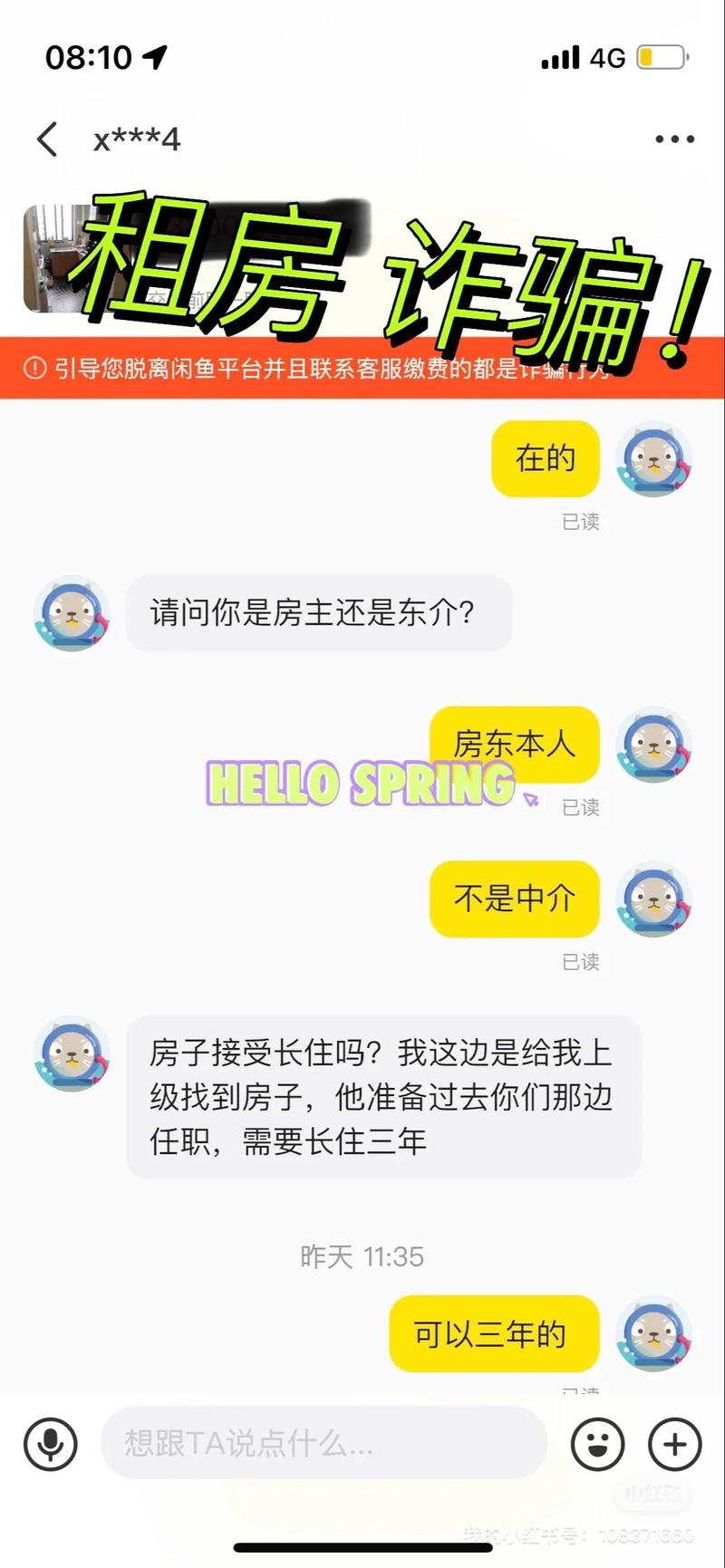Tap the microphone icon for voice input
725x1568 pixels.
[49, 1444]
